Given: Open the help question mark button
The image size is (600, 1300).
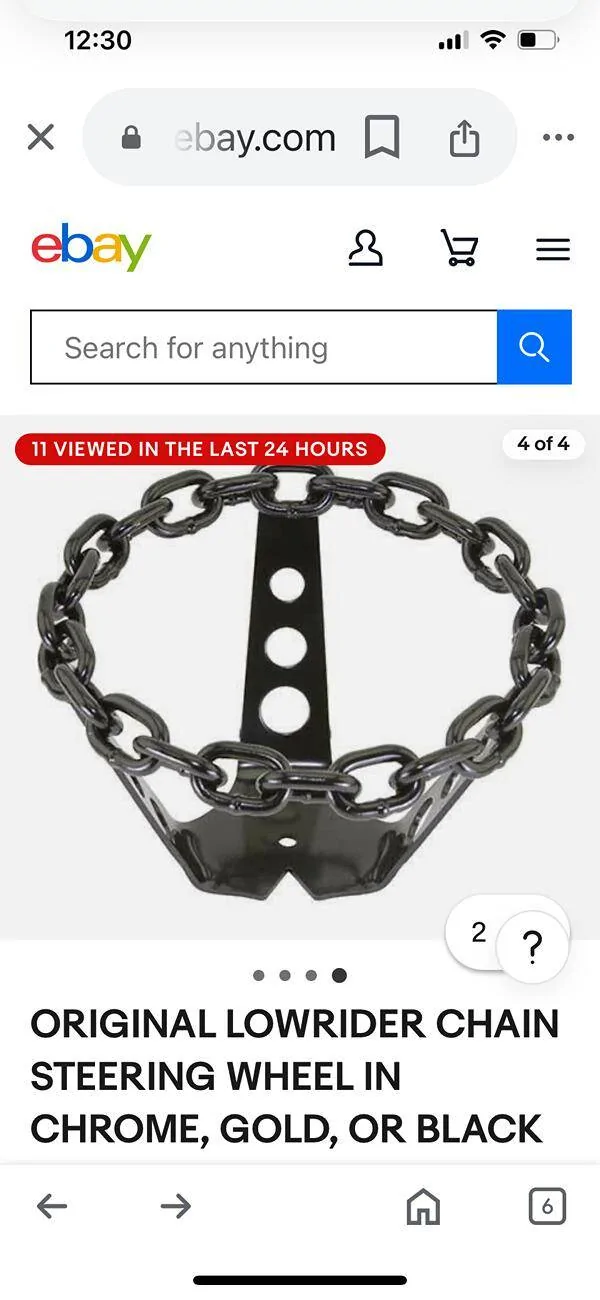Looking at the screenshot, I should pyautogui.click(x=533, y=947).
